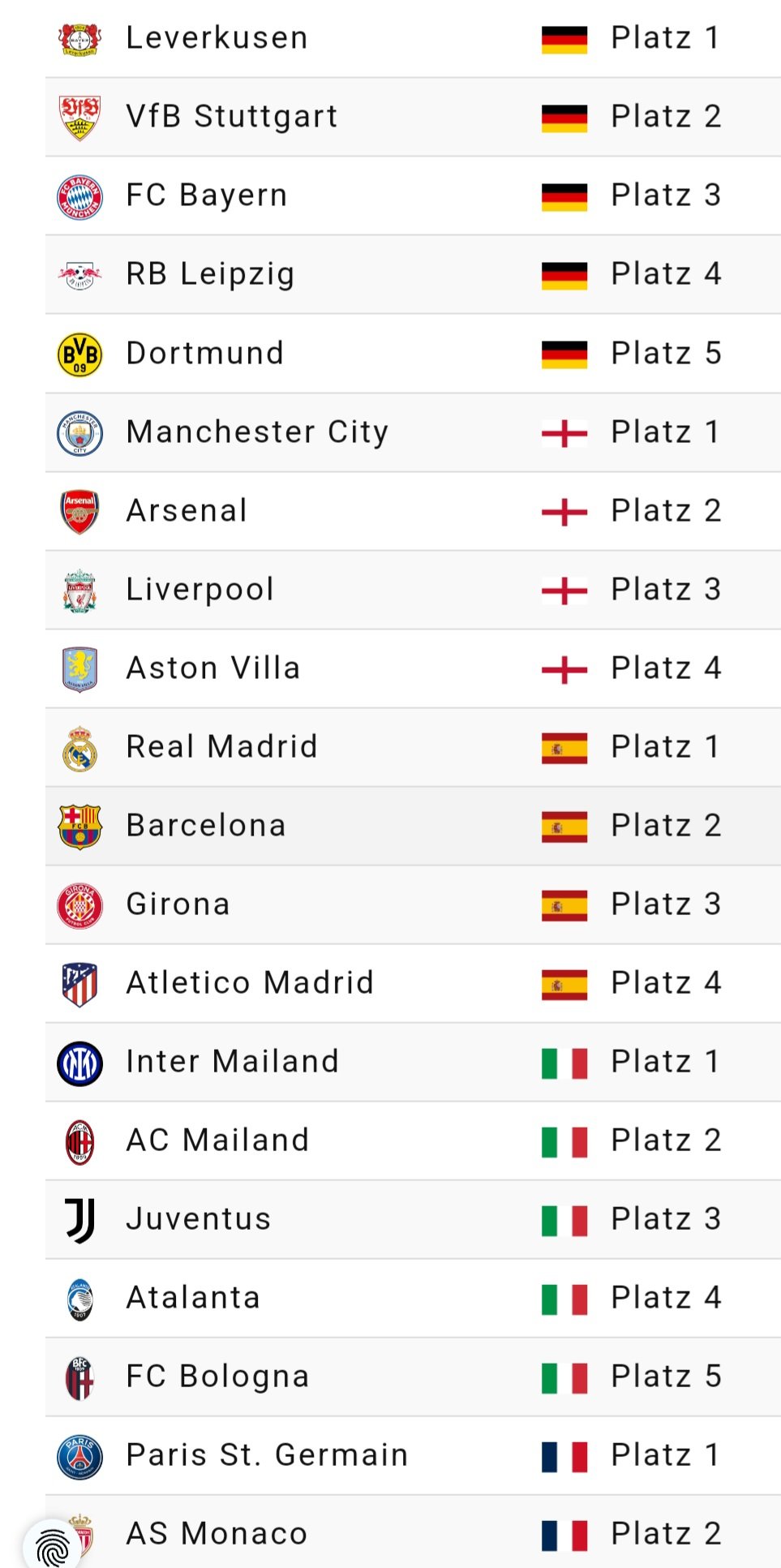The width and height of the screenshot is (781, 1568).
Task: Select FC Bologna from the list
Action: [413, 1377]
